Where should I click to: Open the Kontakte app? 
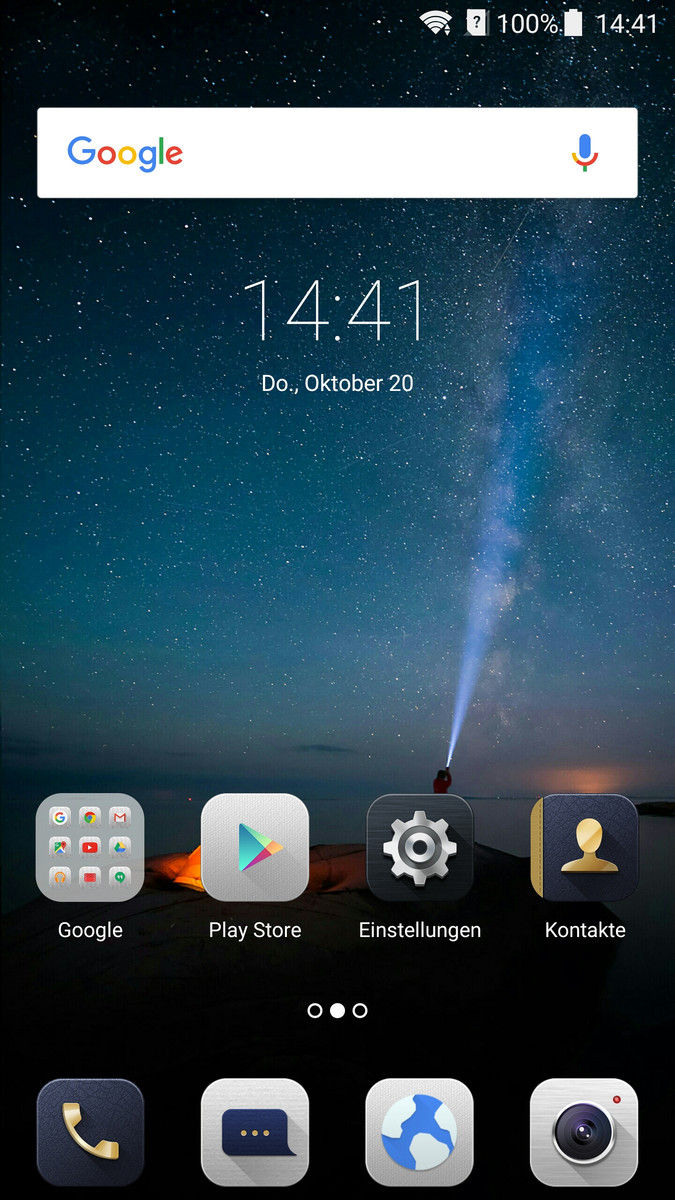coord(585,848)
